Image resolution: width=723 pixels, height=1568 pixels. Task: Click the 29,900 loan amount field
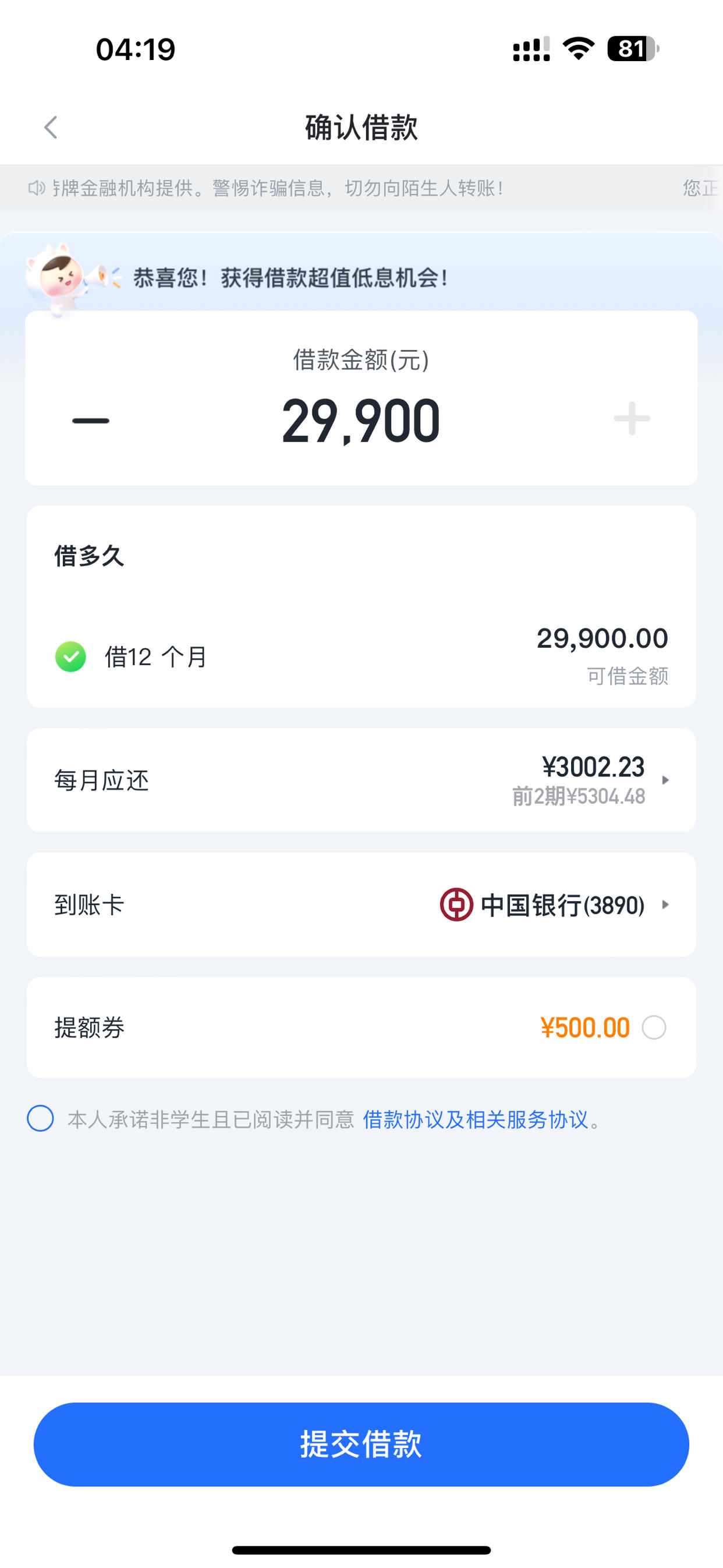tap(361, 420)
